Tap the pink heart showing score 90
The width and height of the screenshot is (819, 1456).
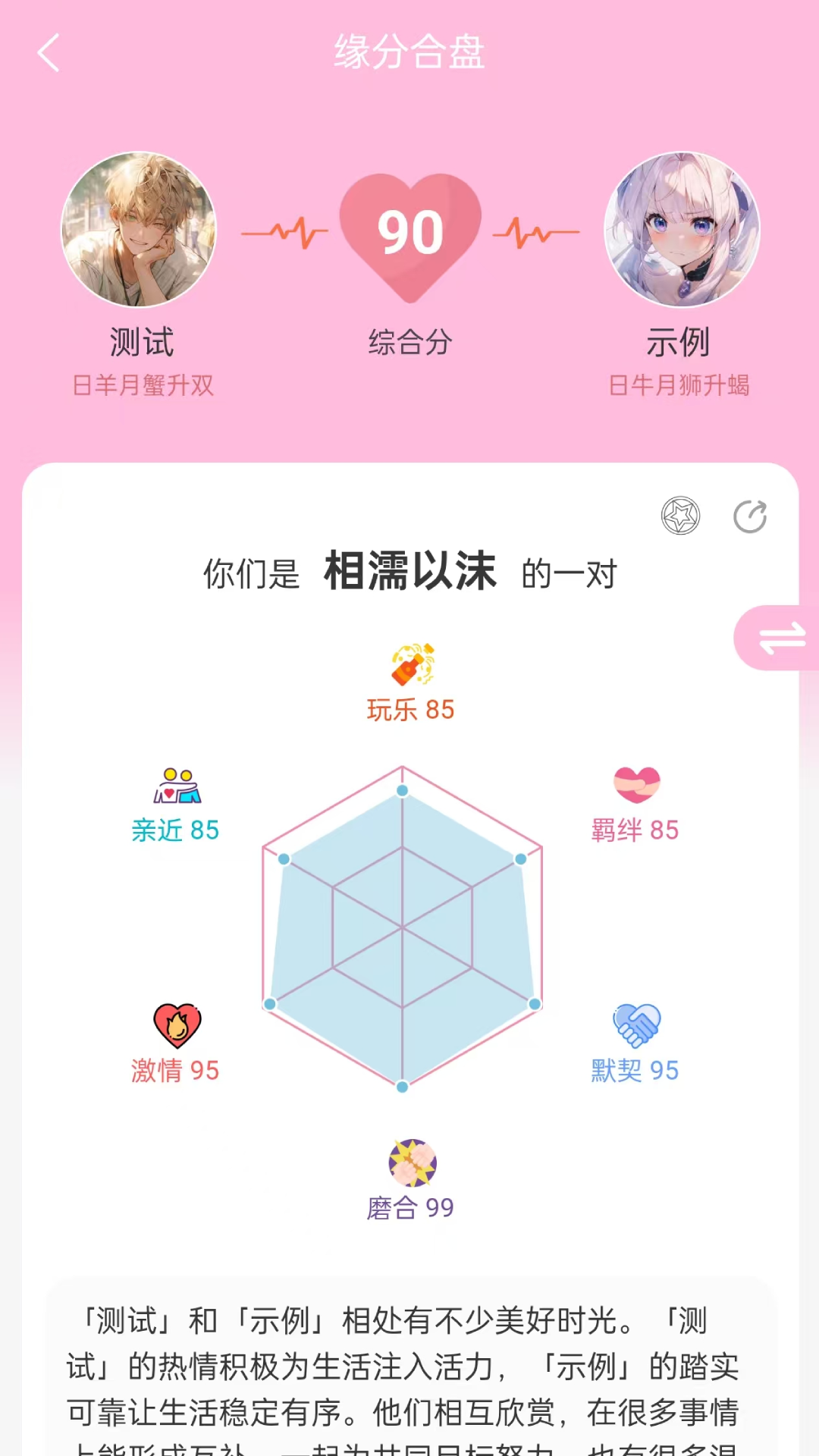[x=409, y=233]
